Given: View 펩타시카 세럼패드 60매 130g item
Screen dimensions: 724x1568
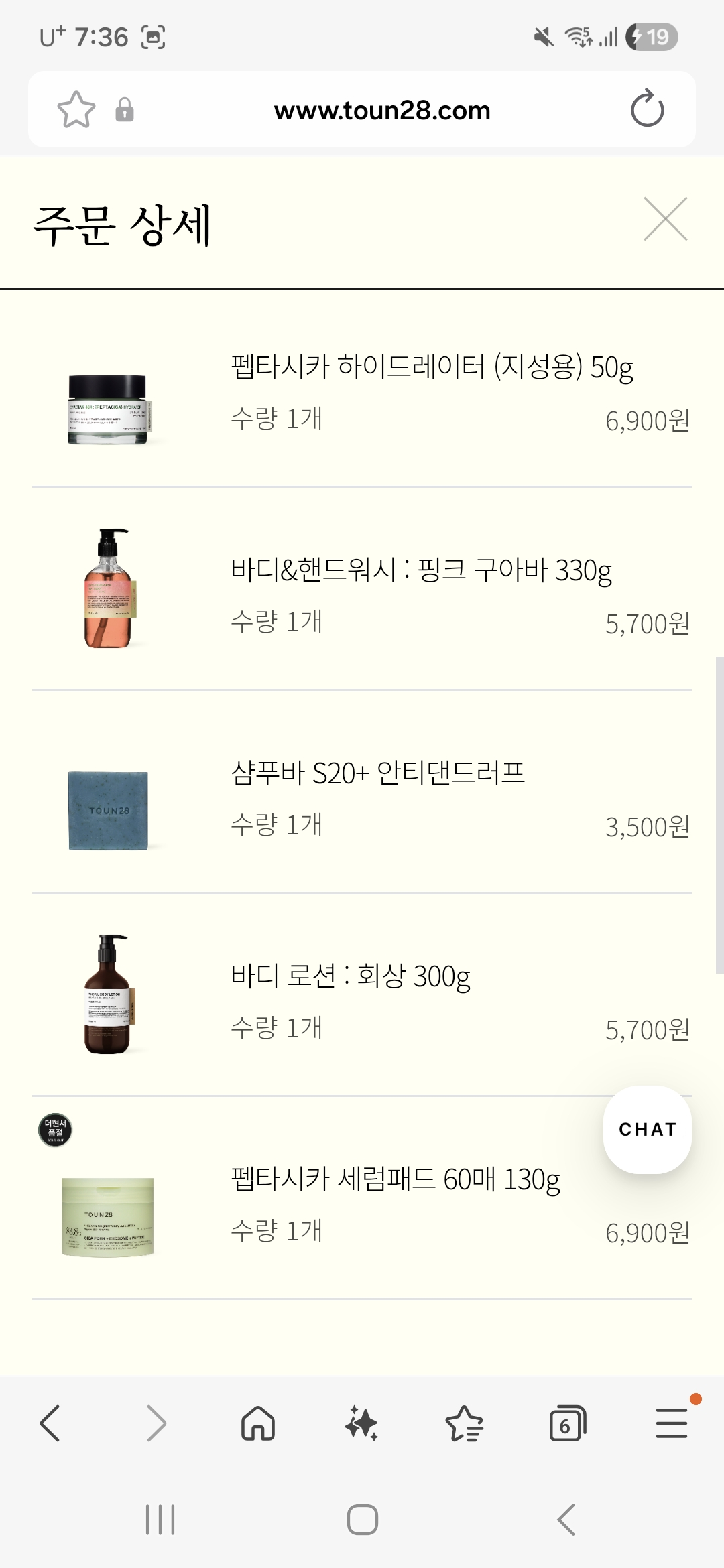Looking at the screenshot, I should tap(396, 1179).
